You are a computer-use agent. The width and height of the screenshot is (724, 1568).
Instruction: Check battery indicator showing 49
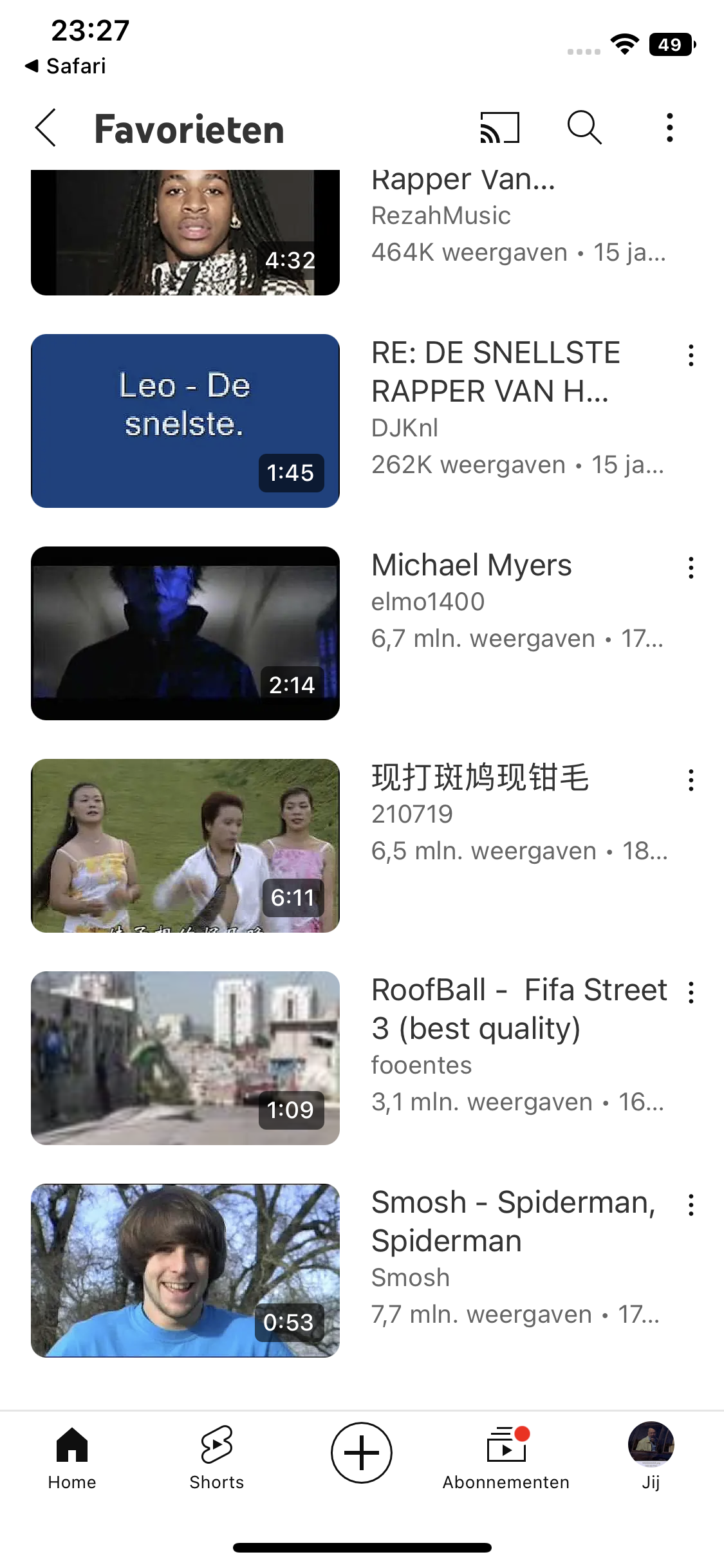point(671,44)
